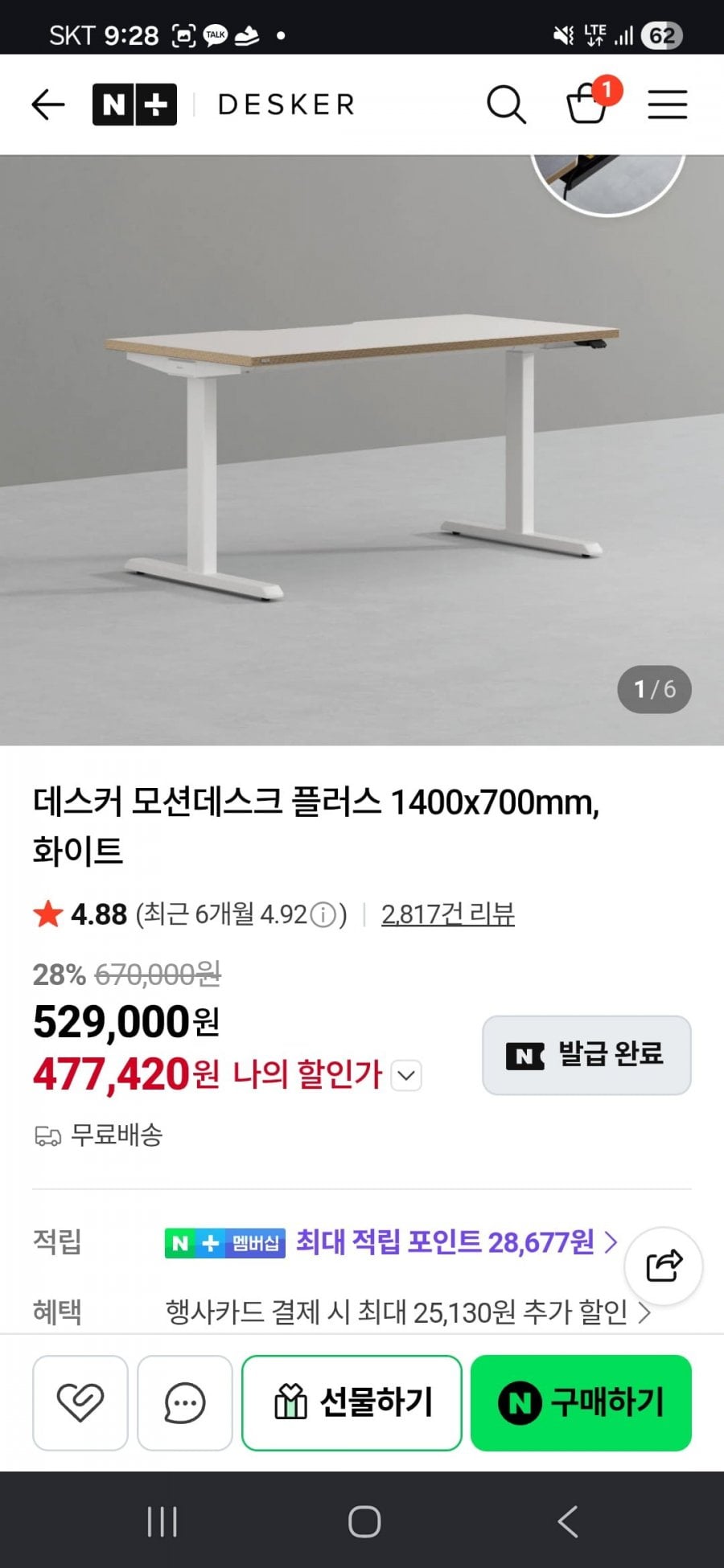Add the desk to wishlist
The height and width of the screenshot is (1568, 724).
pos(80,1402)
